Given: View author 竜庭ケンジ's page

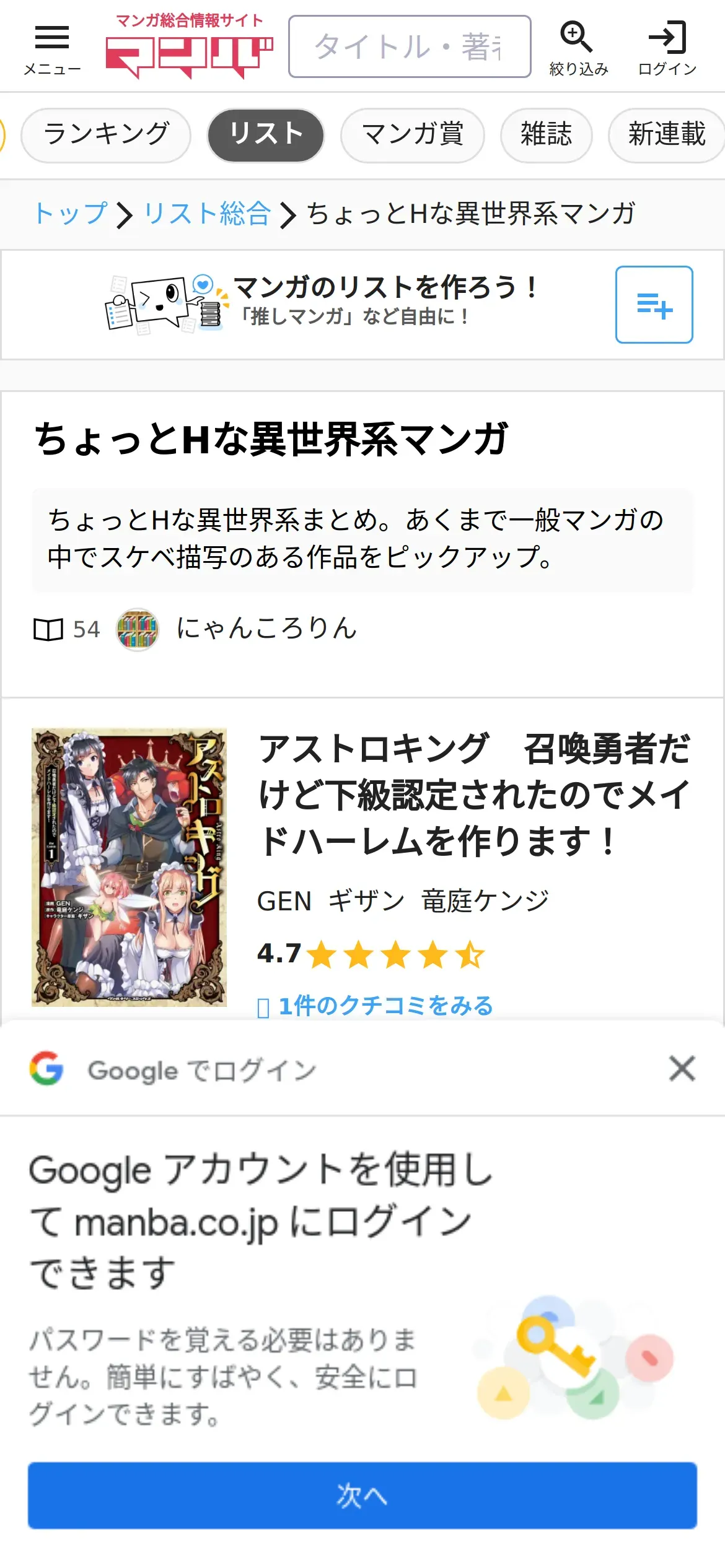Looking at the screenshot, I should [x=485, y=901].
